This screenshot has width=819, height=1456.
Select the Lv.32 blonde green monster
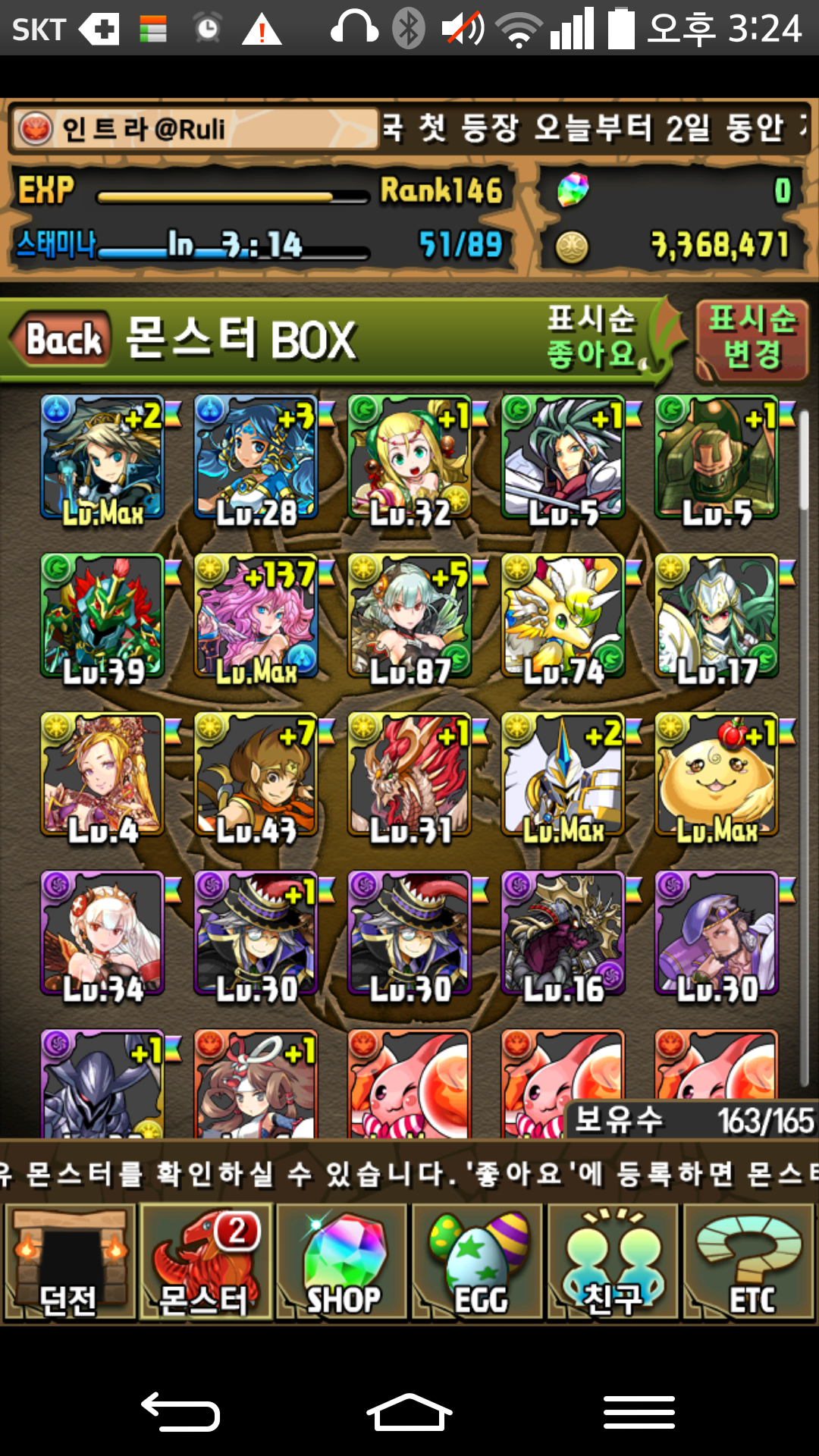409,457
